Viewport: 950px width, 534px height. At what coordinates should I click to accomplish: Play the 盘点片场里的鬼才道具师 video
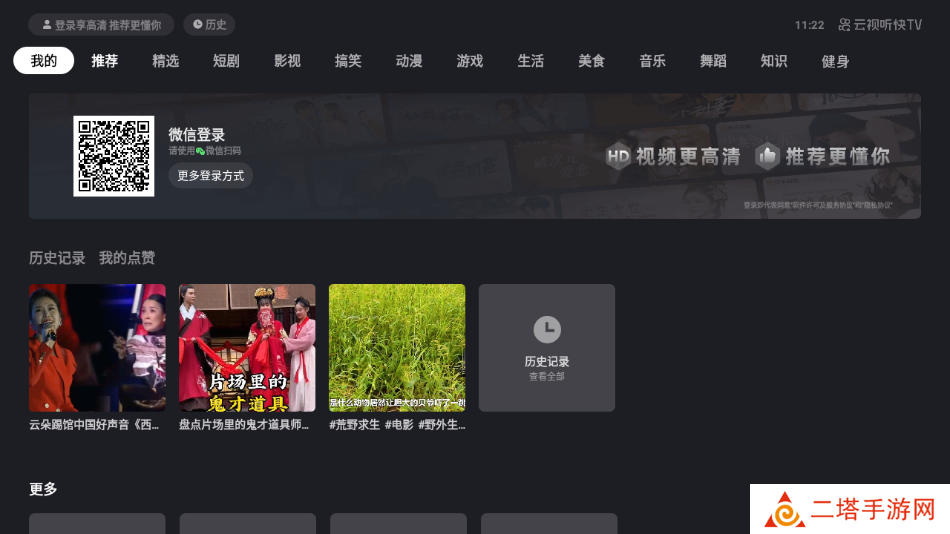(x=247, y=347)
